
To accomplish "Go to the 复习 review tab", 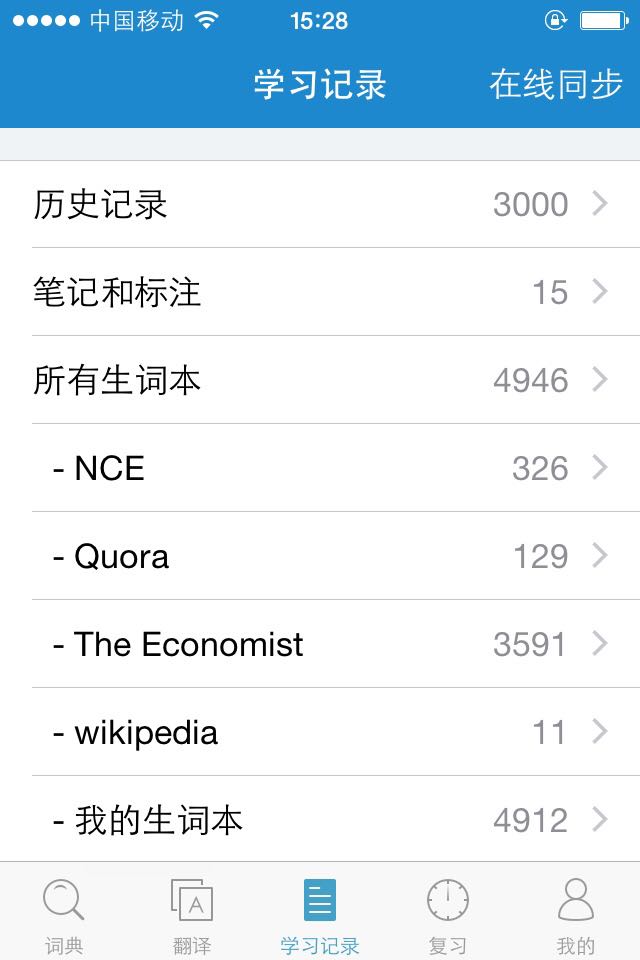I will pos(448,914).
